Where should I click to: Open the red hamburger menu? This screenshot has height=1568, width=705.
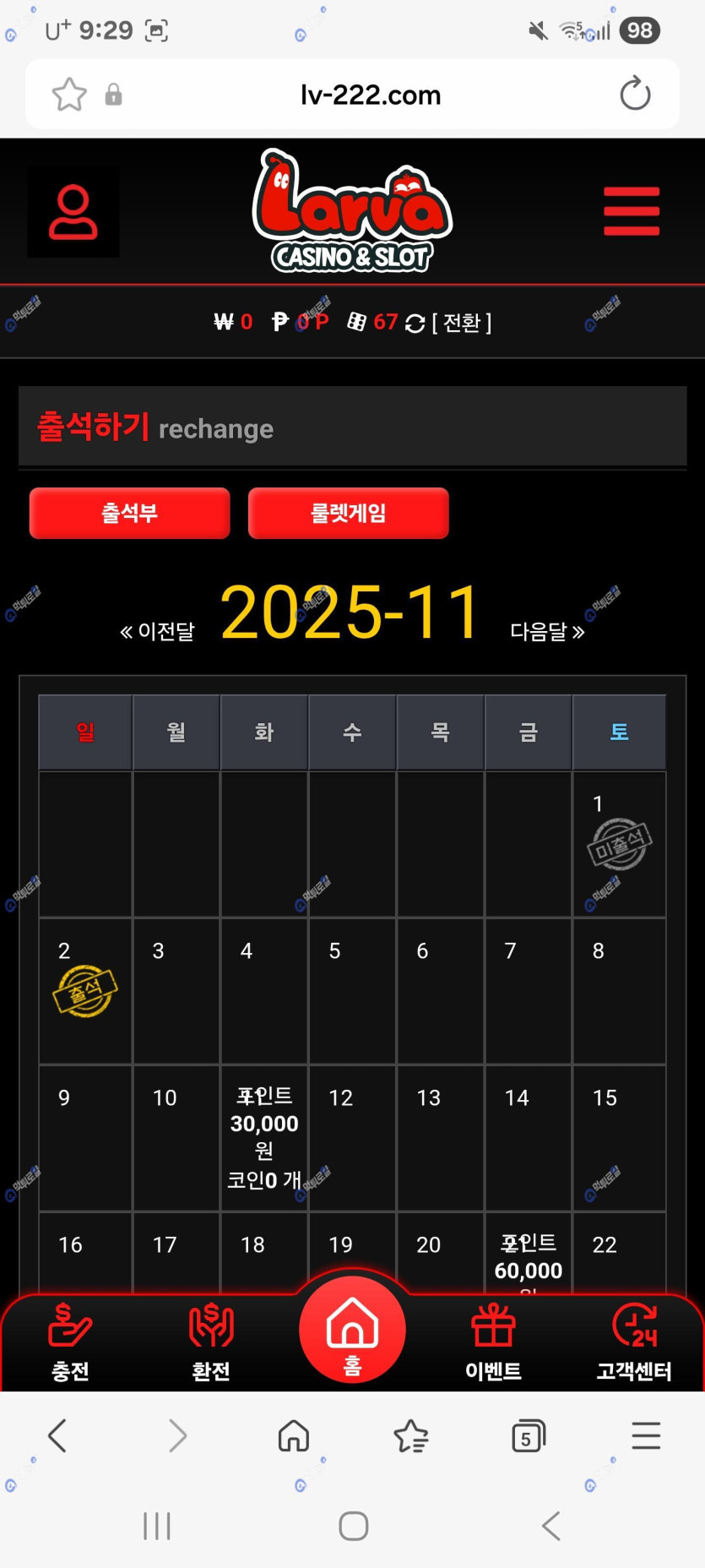coord(631,211)
